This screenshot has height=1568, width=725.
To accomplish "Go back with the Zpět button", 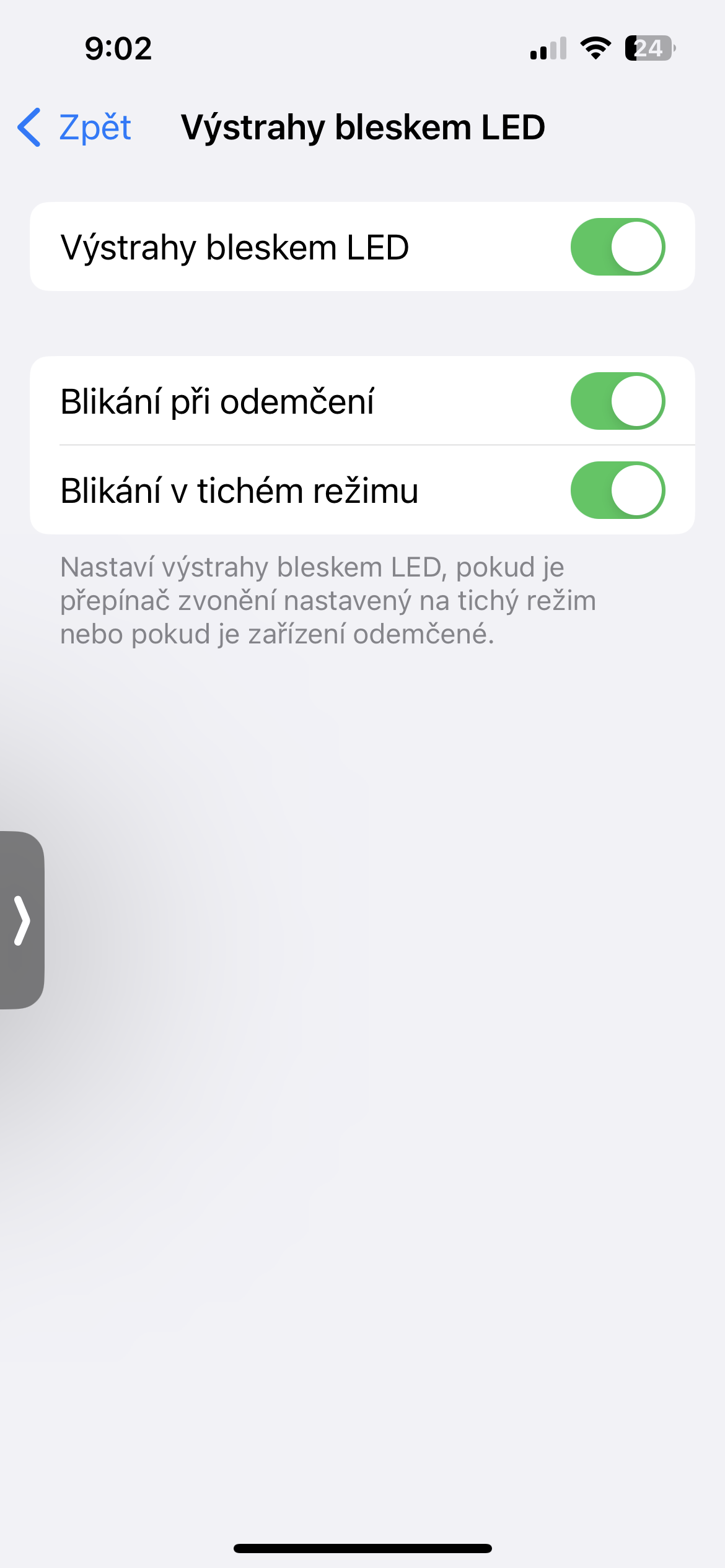I will (x=74, y=128).
